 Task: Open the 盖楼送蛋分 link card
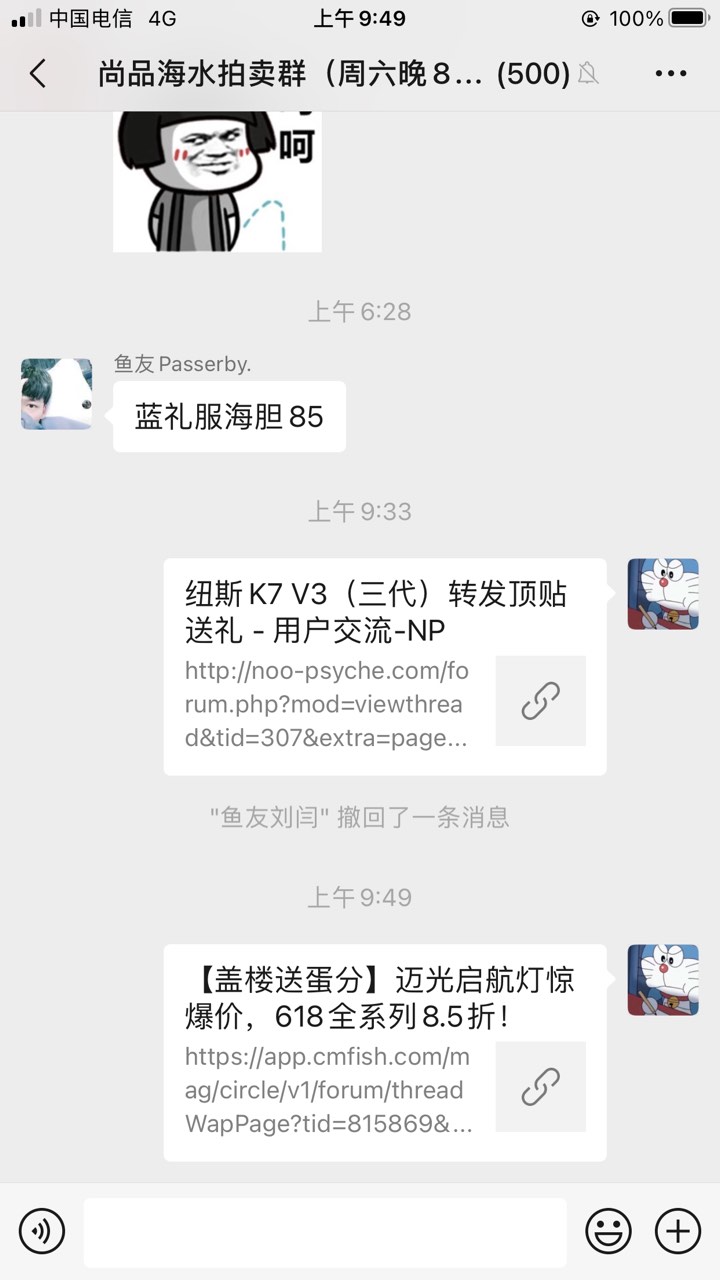click(384, 1052)
